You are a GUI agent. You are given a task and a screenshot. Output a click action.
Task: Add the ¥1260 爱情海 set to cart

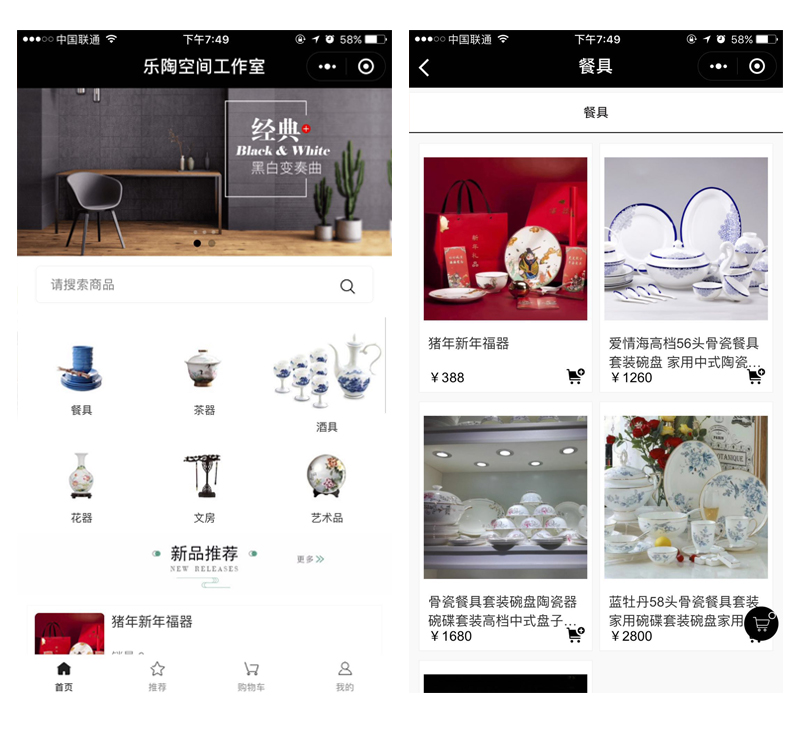pos(756,376)
